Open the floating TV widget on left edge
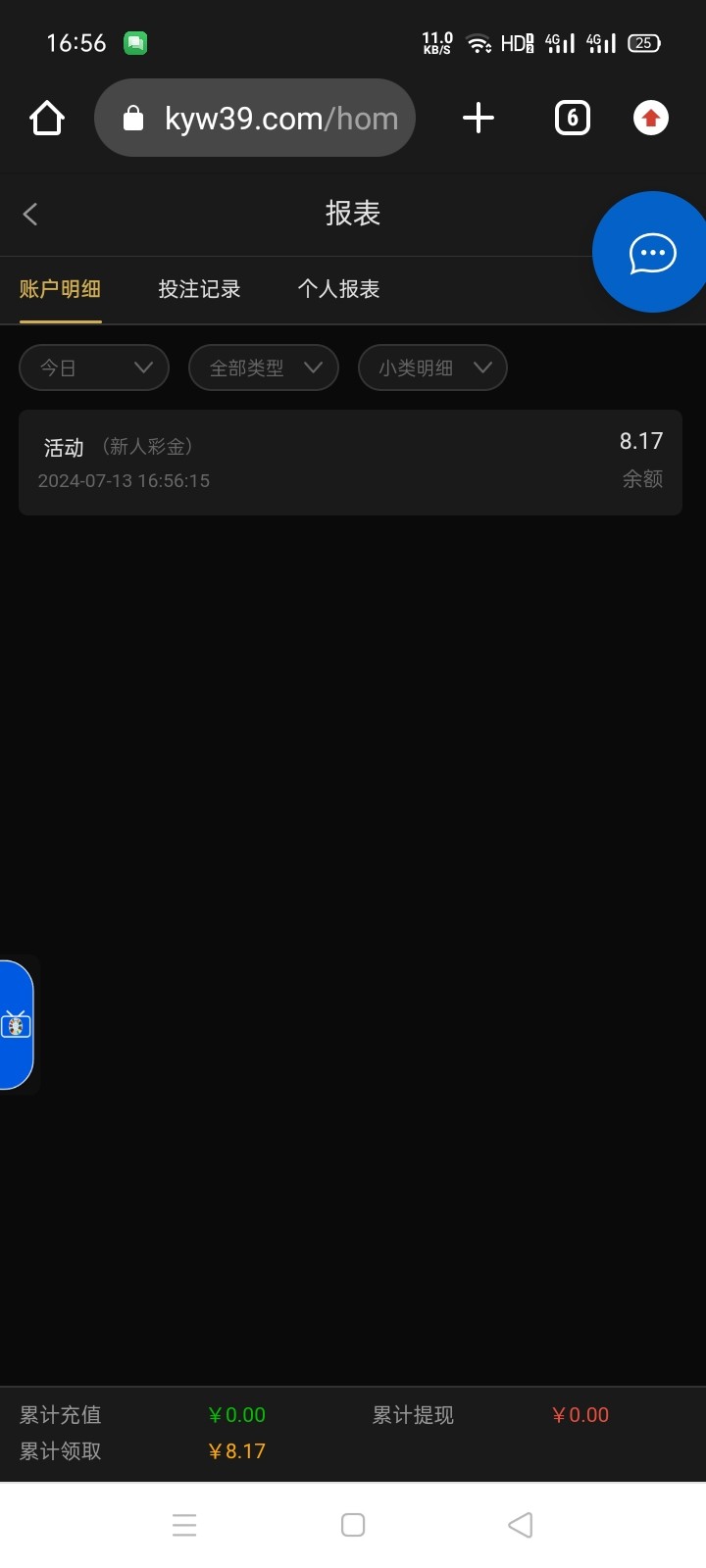 (16, 1024)
